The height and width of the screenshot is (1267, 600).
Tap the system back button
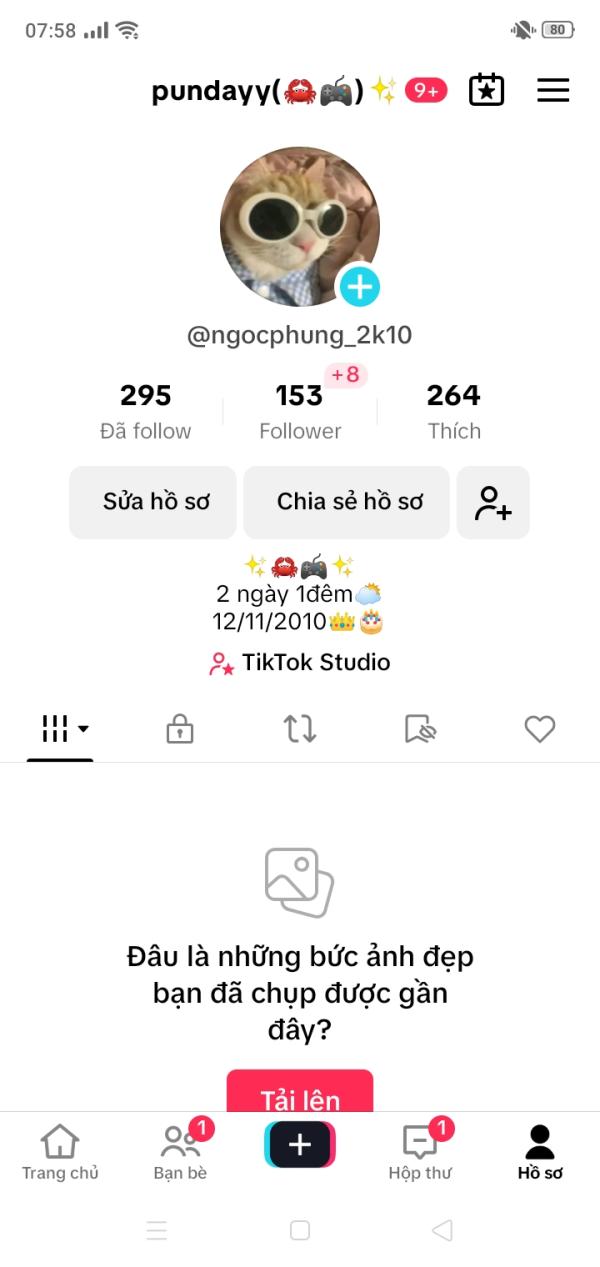click(x=442, y=1230)
